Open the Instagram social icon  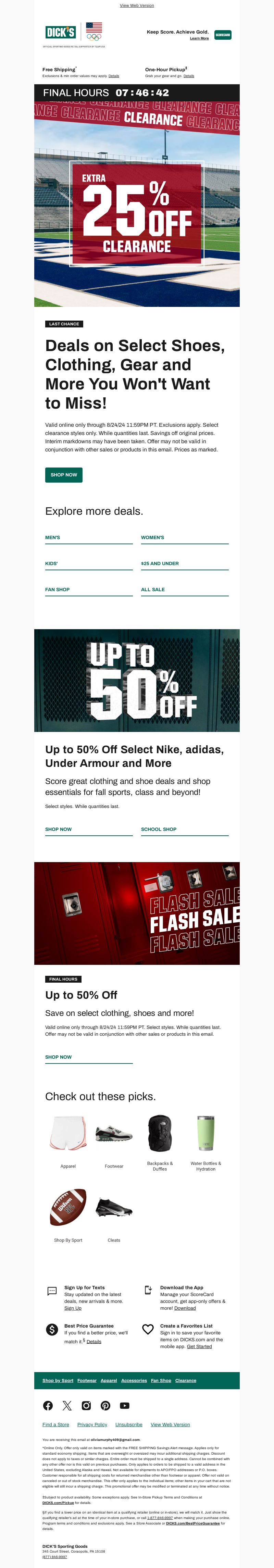click(86, 1405)
